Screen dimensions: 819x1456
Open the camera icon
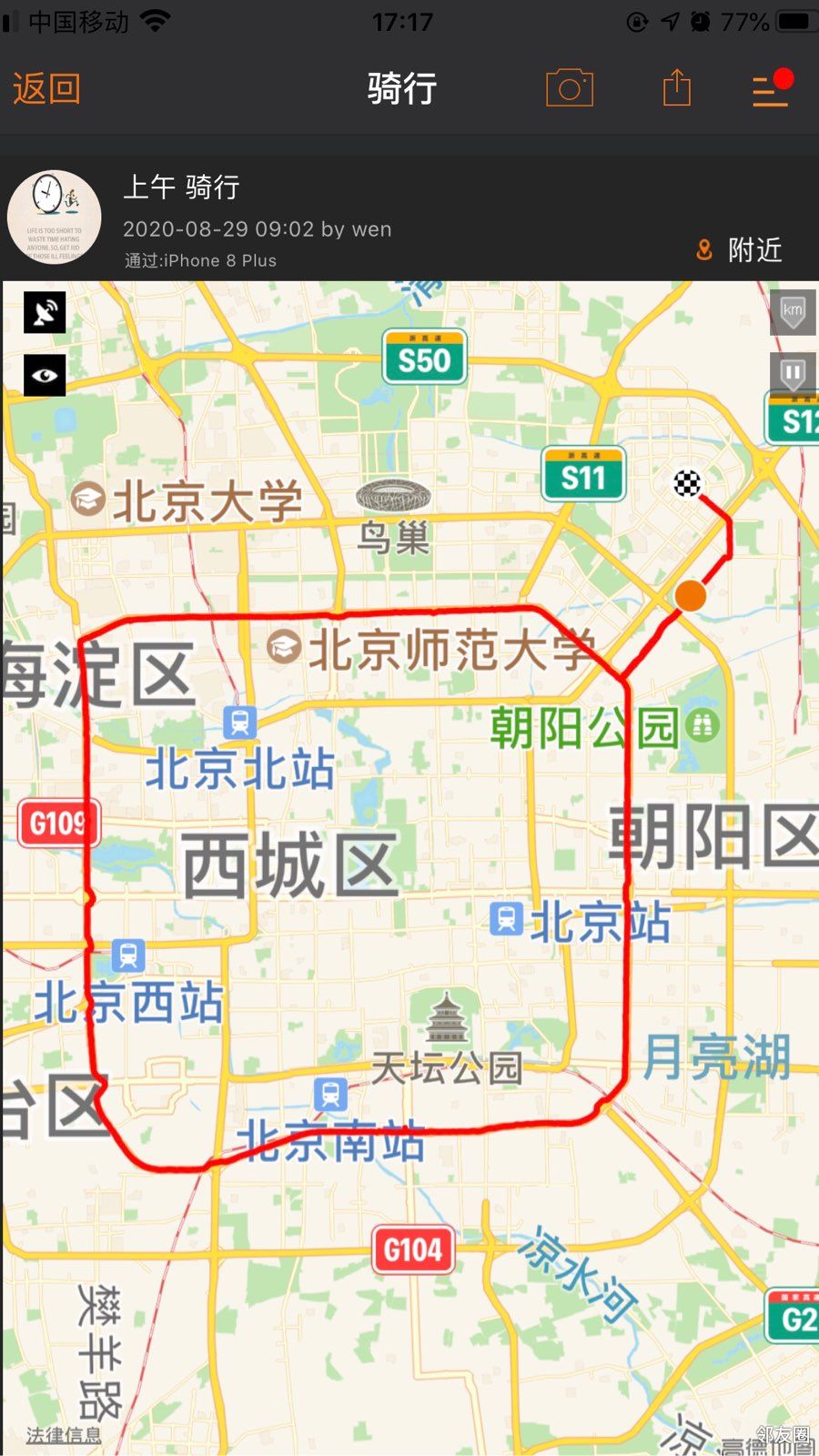(570, 89)
